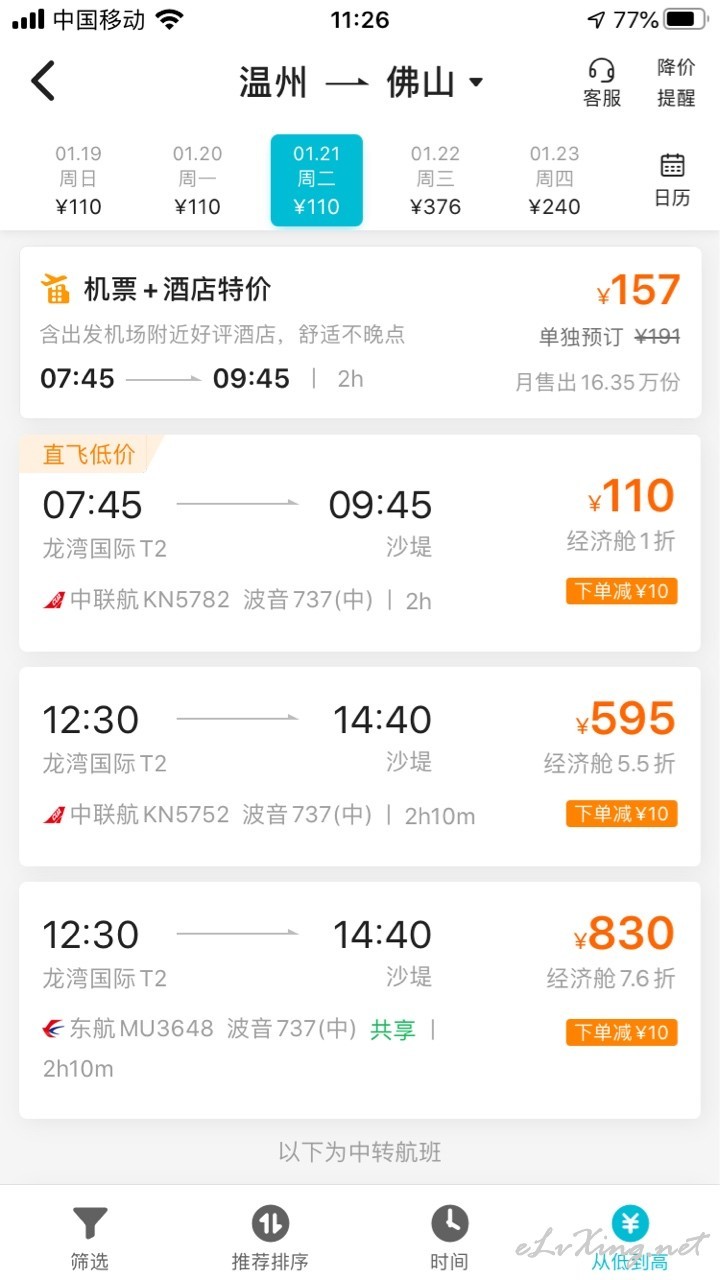
Task: Open the 机票+酒店特价 ¥157 package
Action: click(360, 333)
